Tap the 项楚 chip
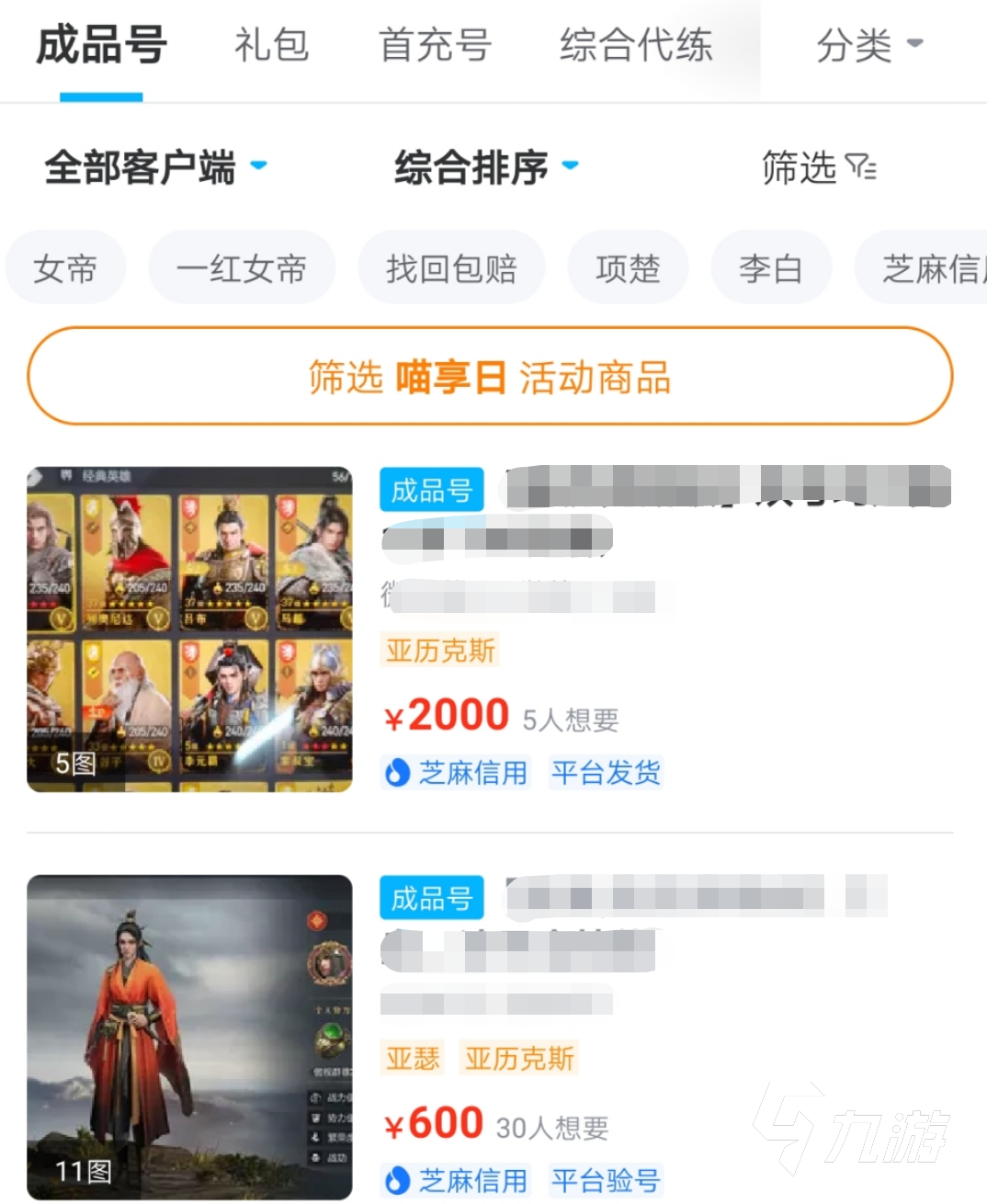Viewport: 987px width, 1204px height. [628, 268]
